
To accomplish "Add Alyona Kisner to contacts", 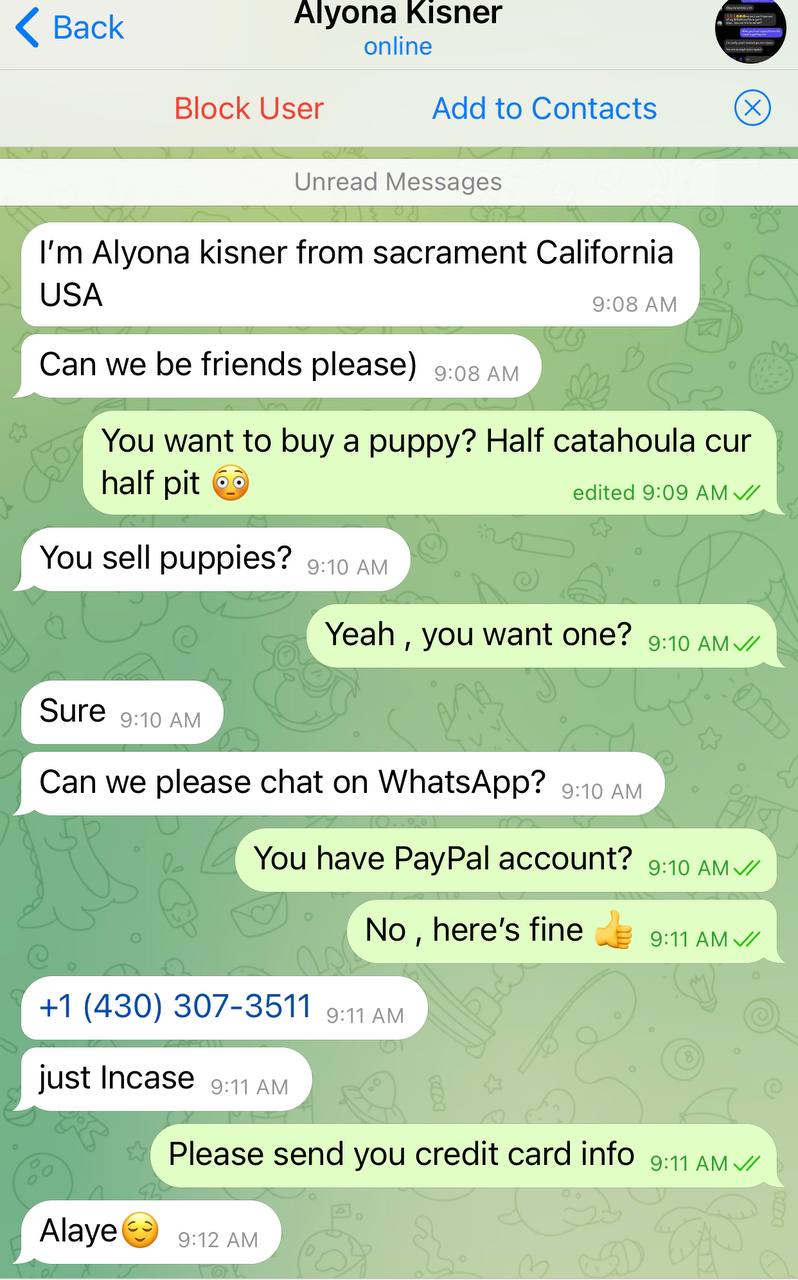I will 544,108.
